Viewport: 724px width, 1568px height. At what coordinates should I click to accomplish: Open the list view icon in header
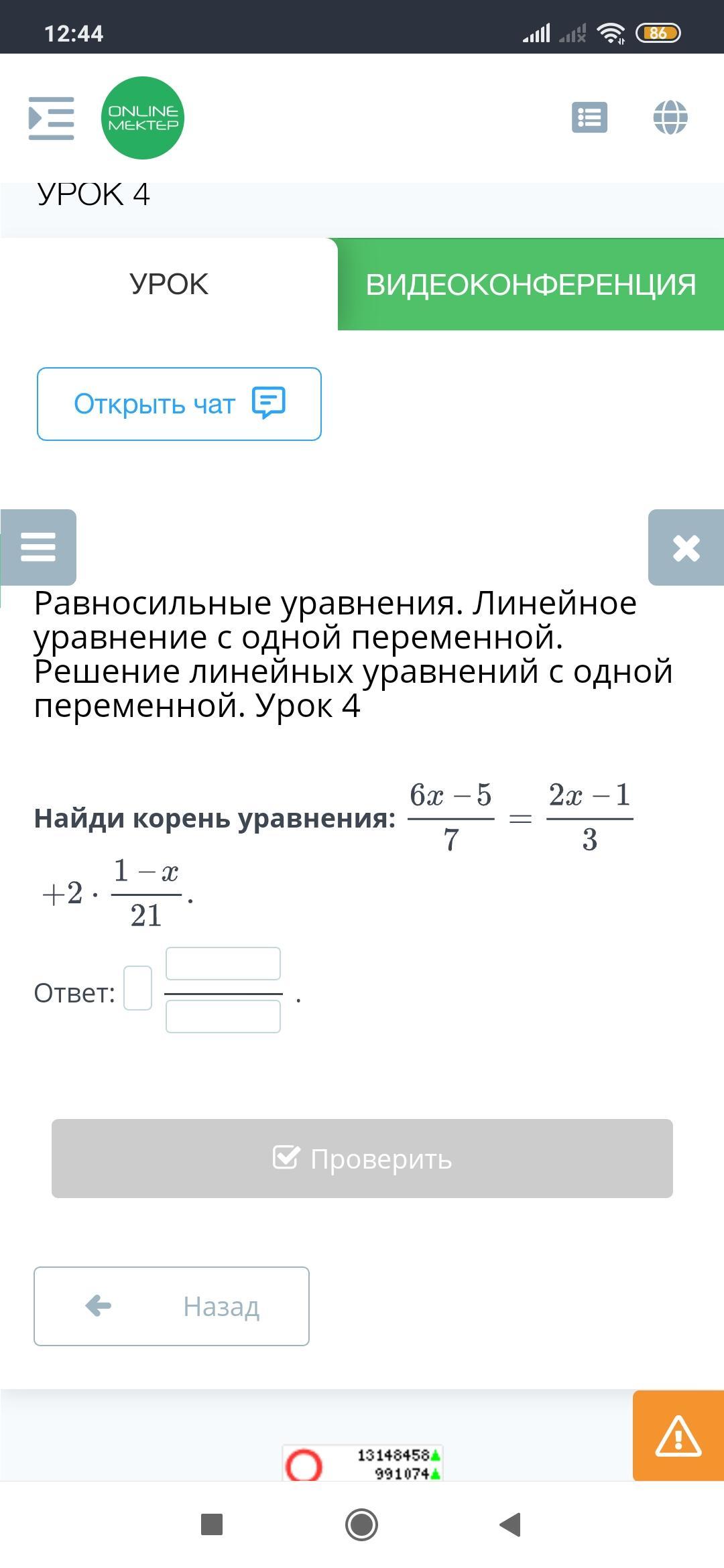[589, 118]
